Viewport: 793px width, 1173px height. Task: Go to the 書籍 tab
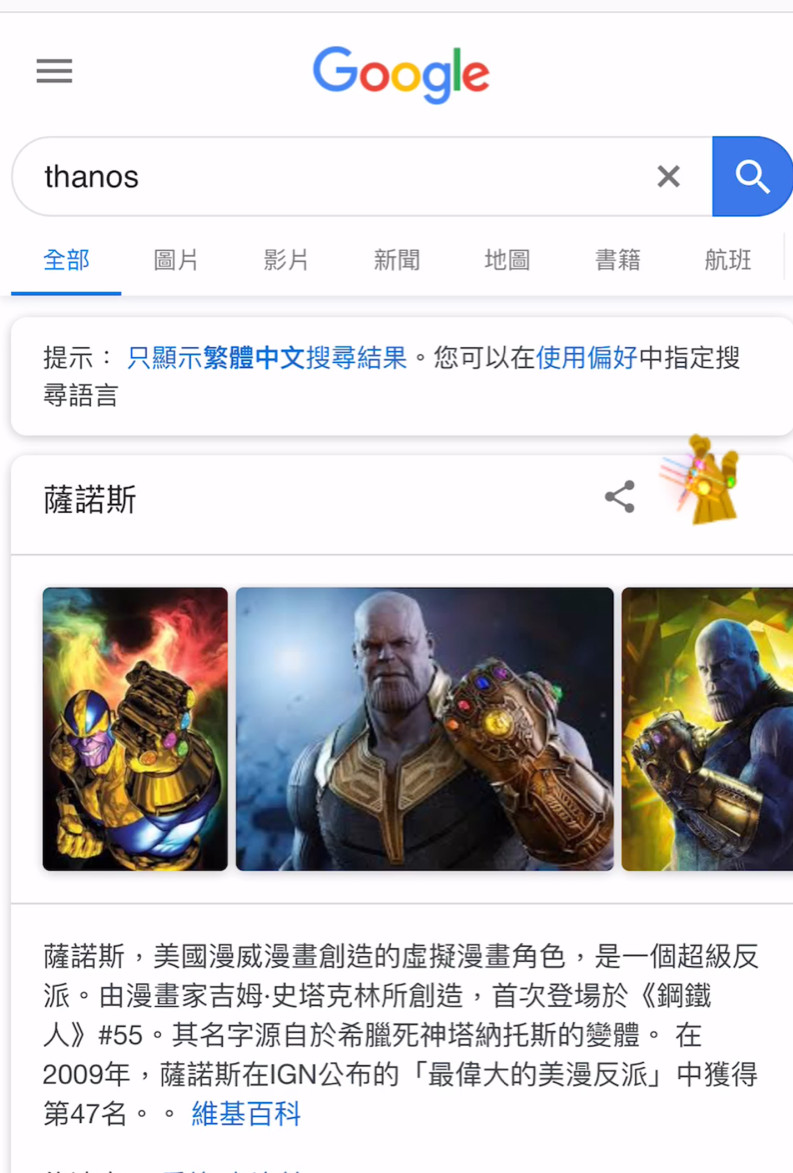pos(617,261)
